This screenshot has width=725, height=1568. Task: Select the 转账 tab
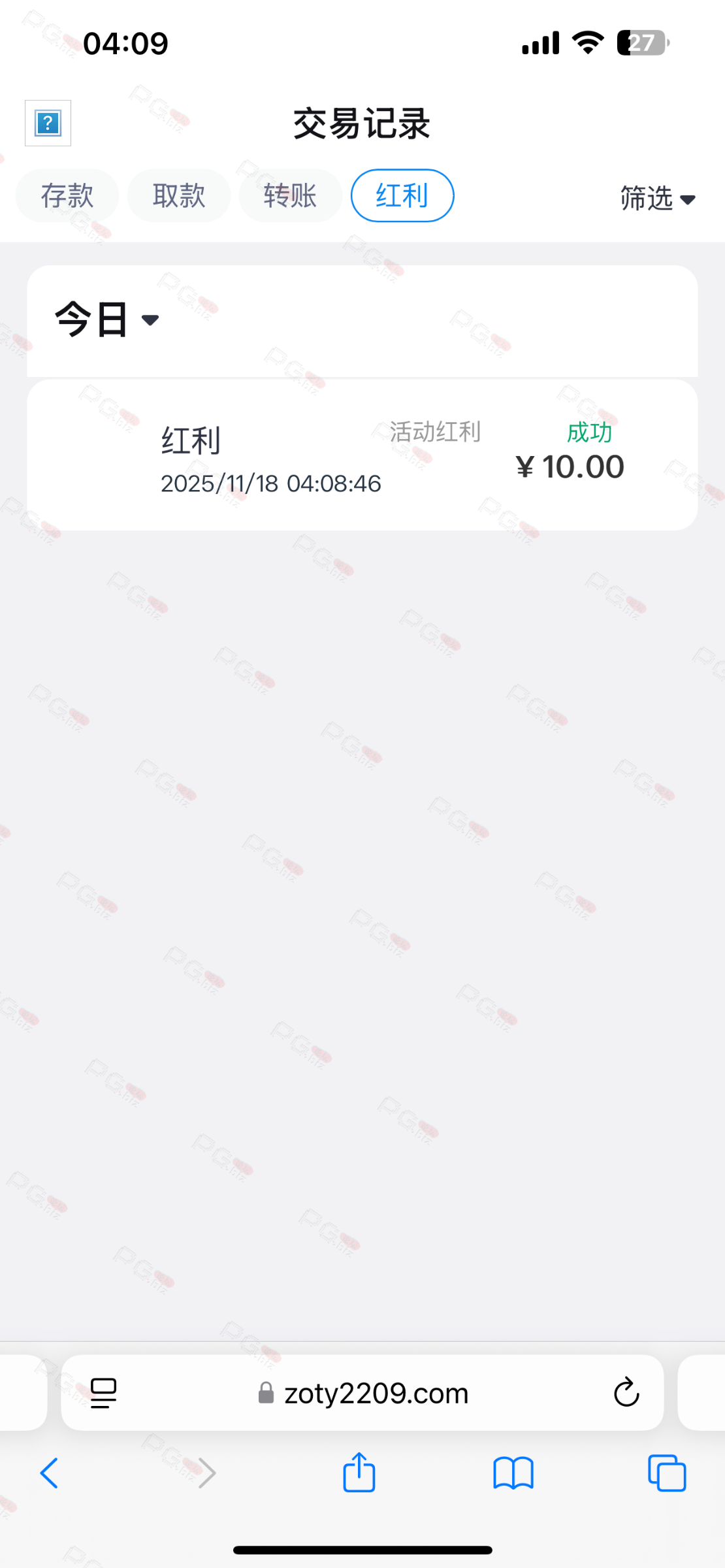(x=291, y=196)
